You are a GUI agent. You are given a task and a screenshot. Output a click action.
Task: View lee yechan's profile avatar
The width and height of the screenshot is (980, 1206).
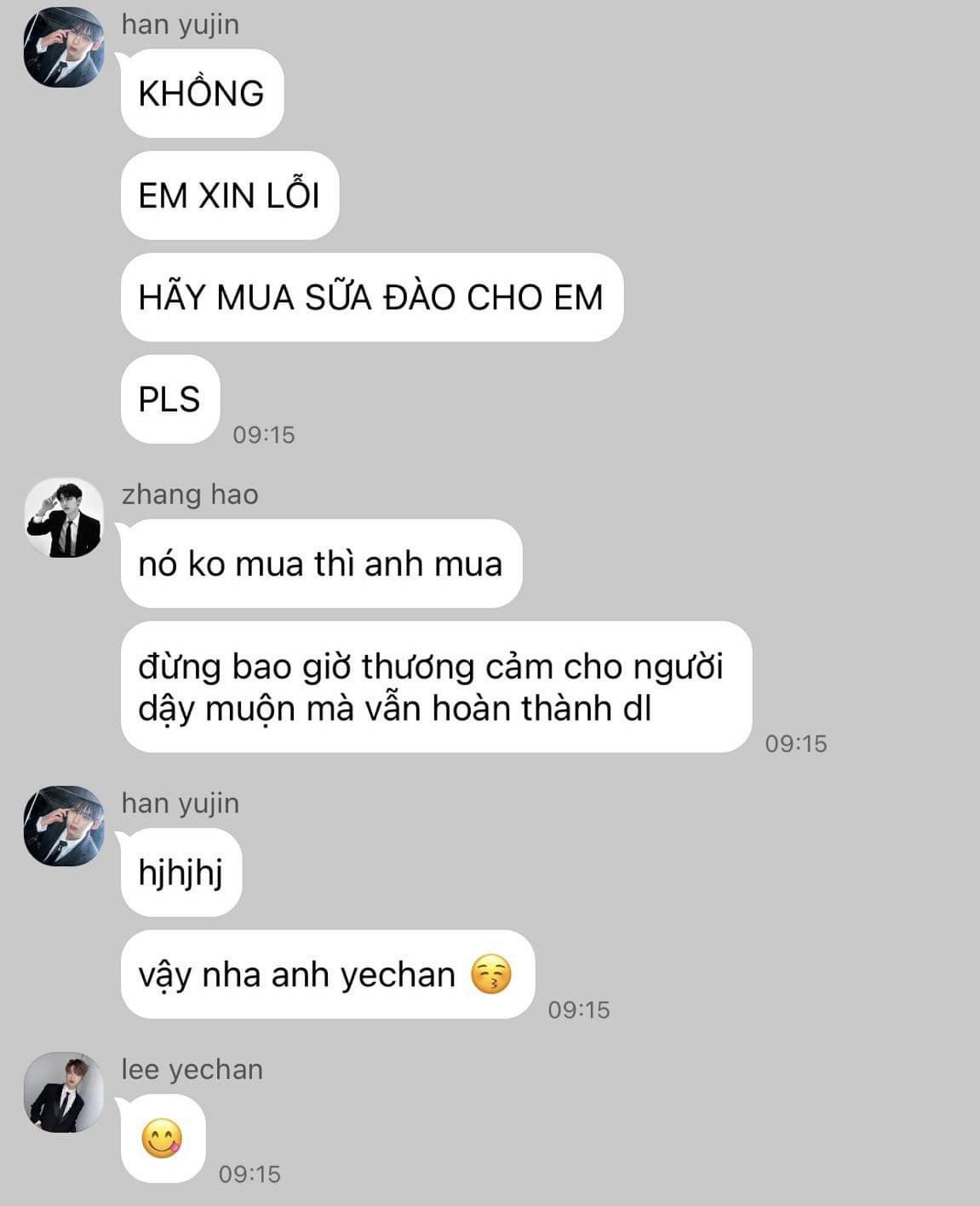[64, 1093]
